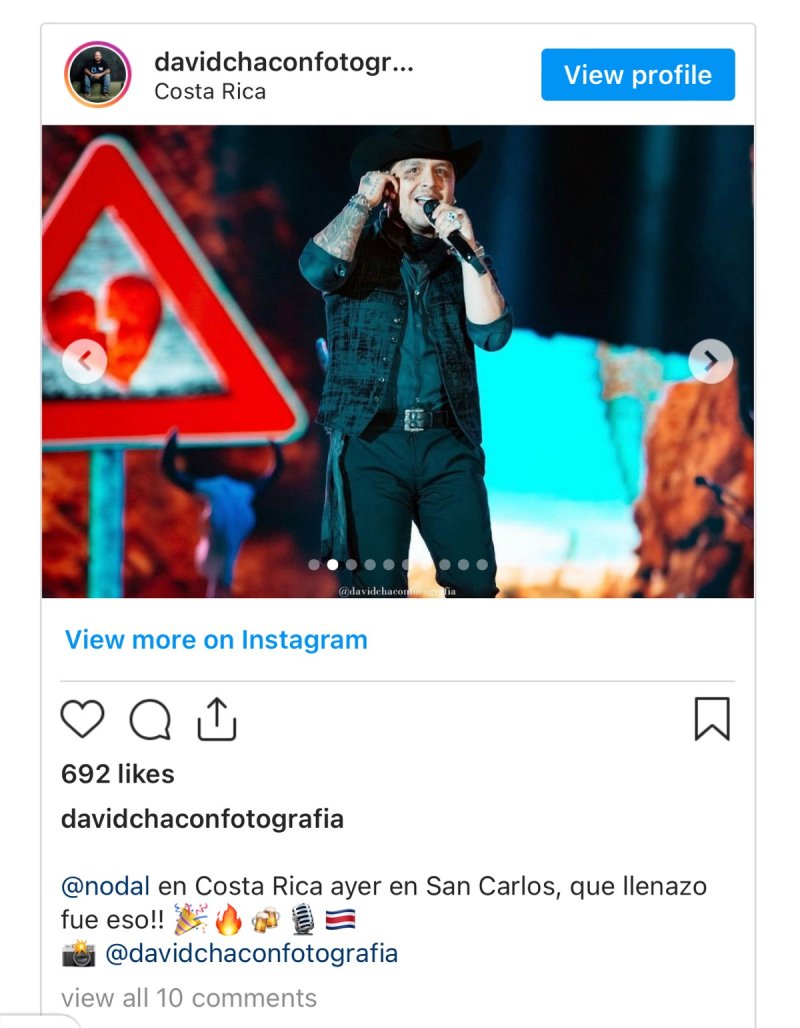This screenshot has width=800, height=1028.
Task: Go back to the previous carousel photo
Action: pyautogui.click(x=84, y=361)
